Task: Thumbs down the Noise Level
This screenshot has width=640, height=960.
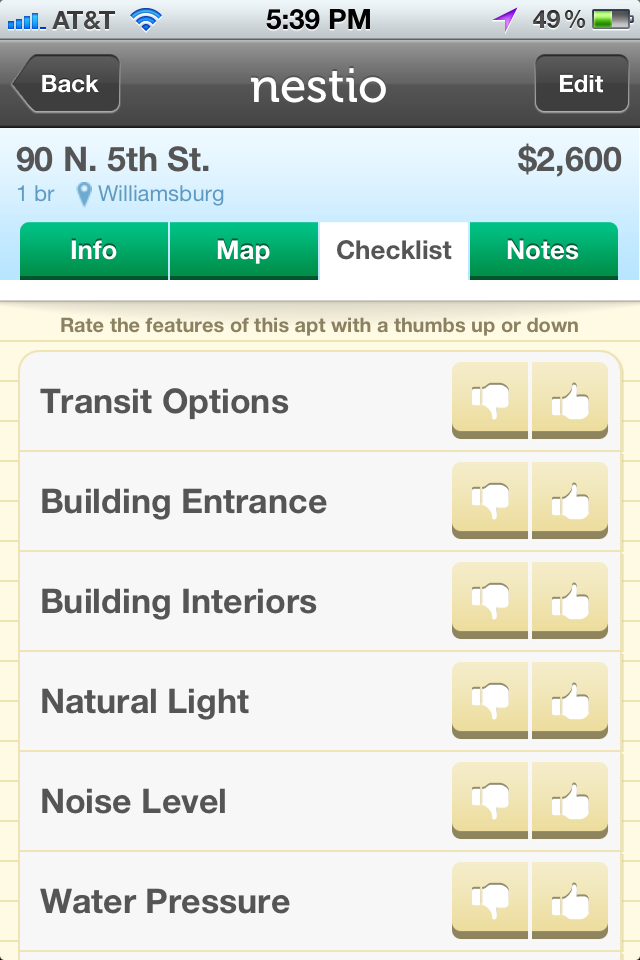Action: [x=490, y=800]
